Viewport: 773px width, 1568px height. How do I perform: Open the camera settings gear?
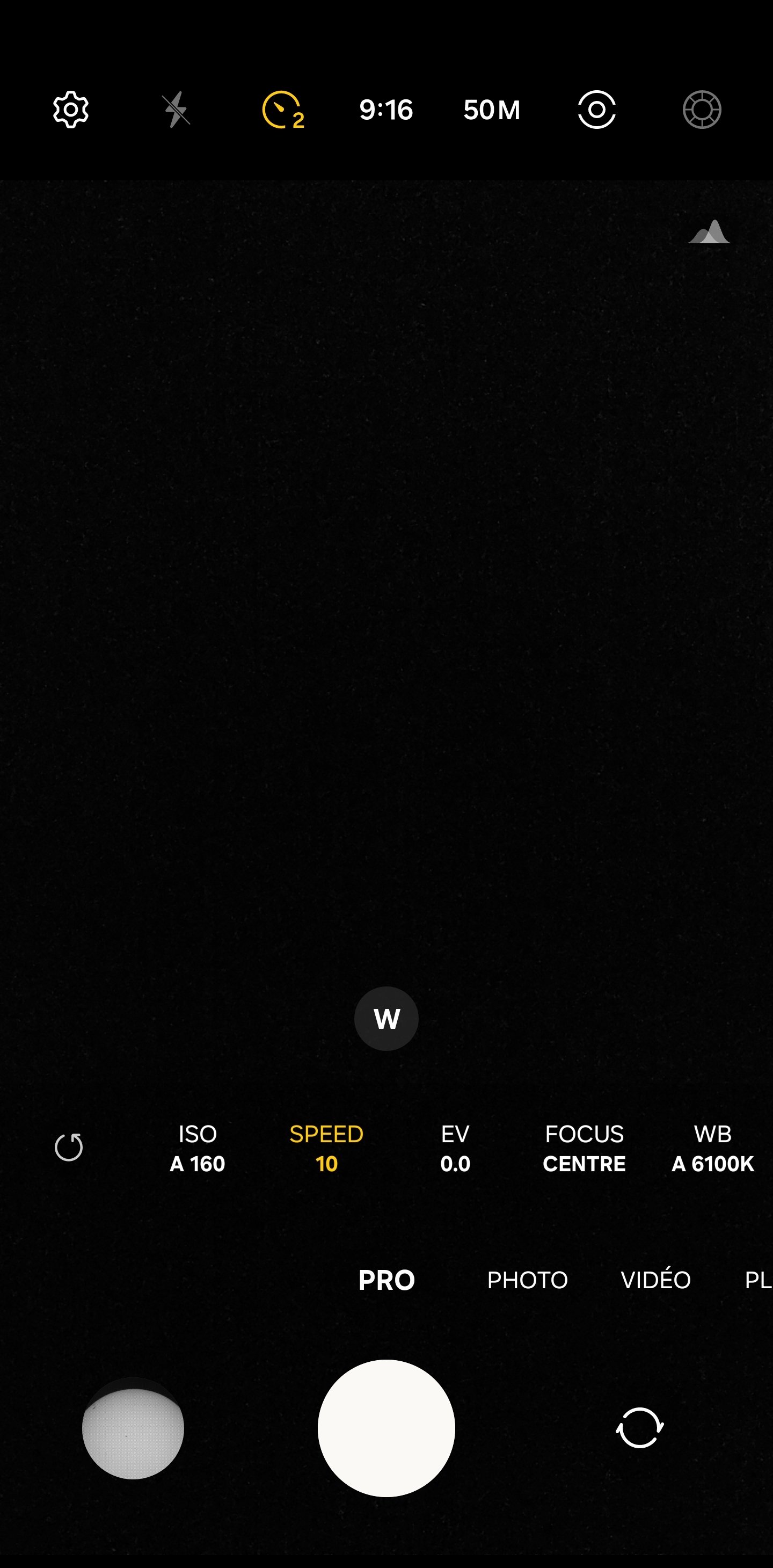(x=71, y=110)
